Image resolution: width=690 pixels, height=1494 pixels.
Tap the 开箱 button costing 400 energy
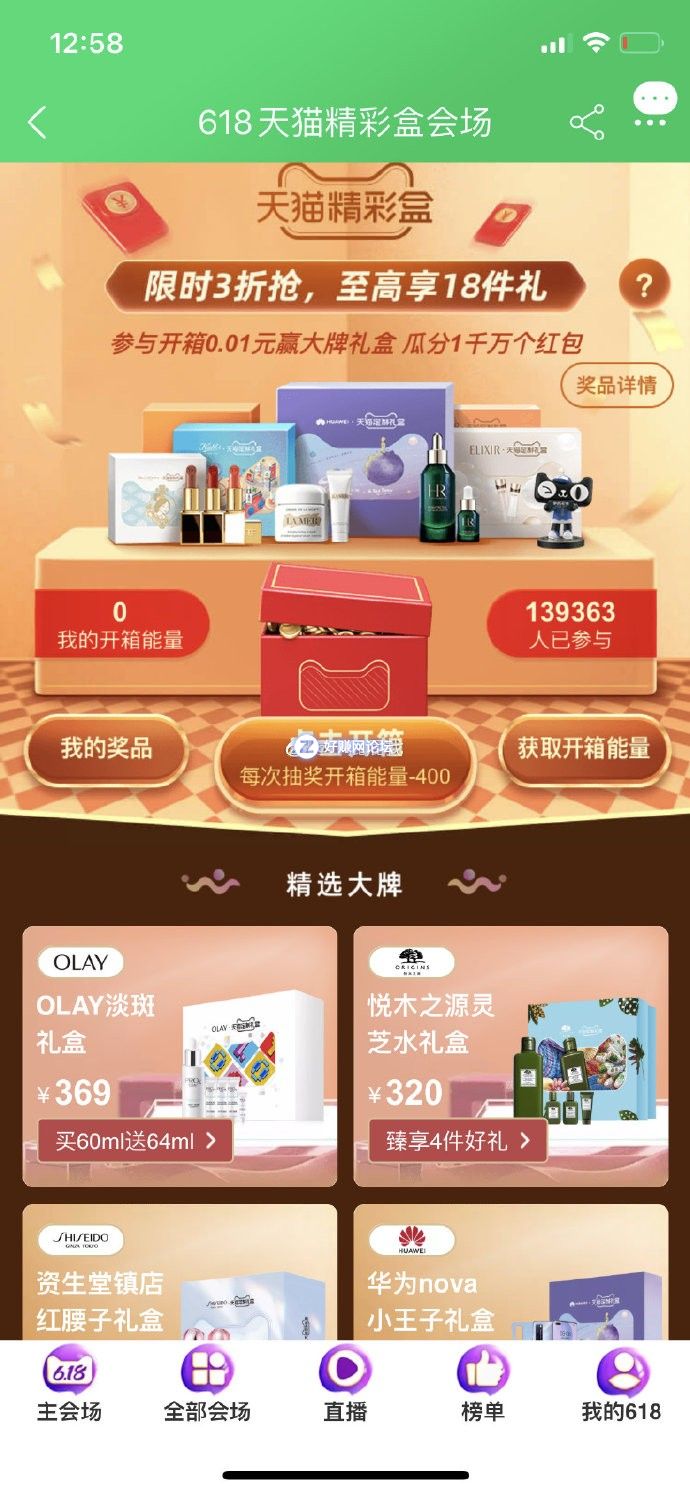345,761
